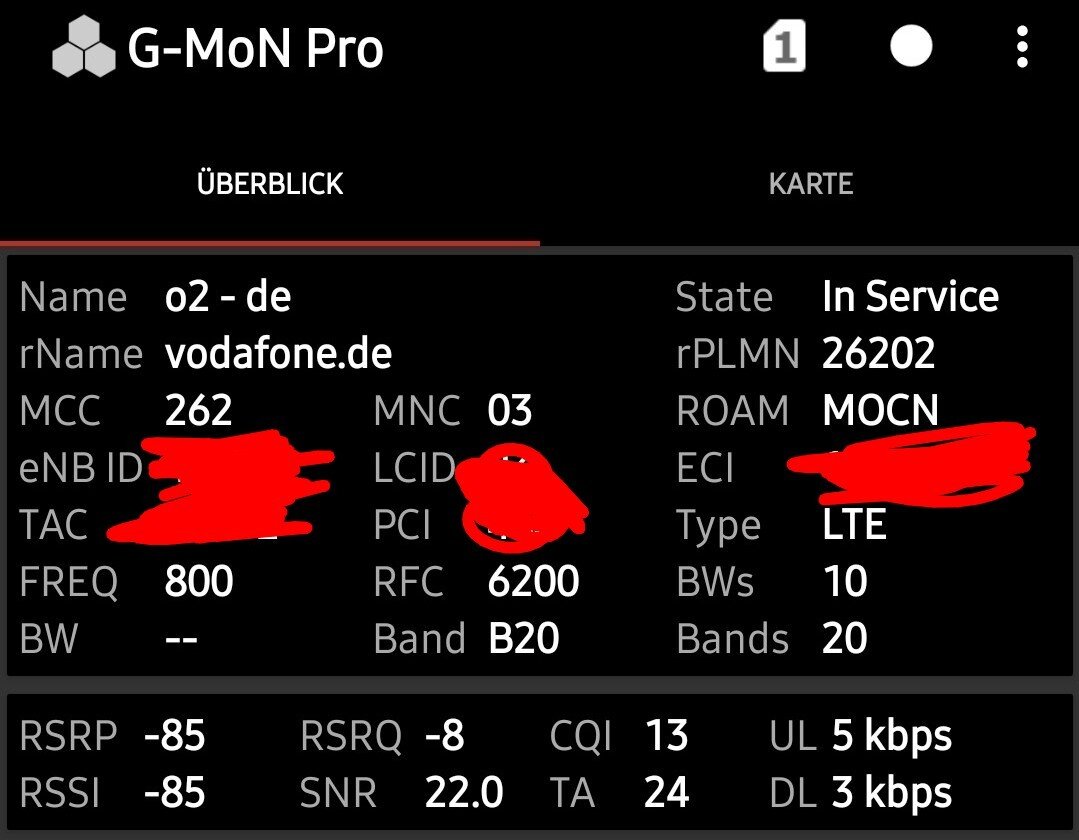Select the ÜBERBLICK tab
This screenshot has width=1079, height=840.
pos(270,184)
